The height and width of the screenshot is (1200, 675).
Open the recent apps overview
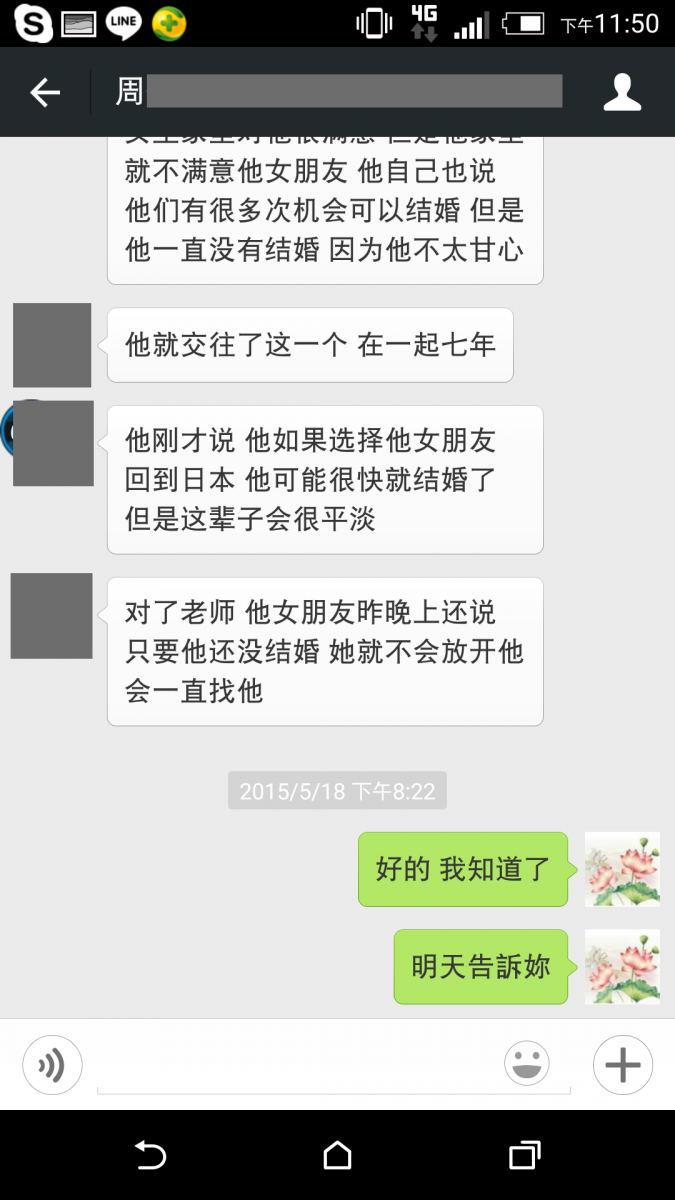click(x=524, y=1155)
